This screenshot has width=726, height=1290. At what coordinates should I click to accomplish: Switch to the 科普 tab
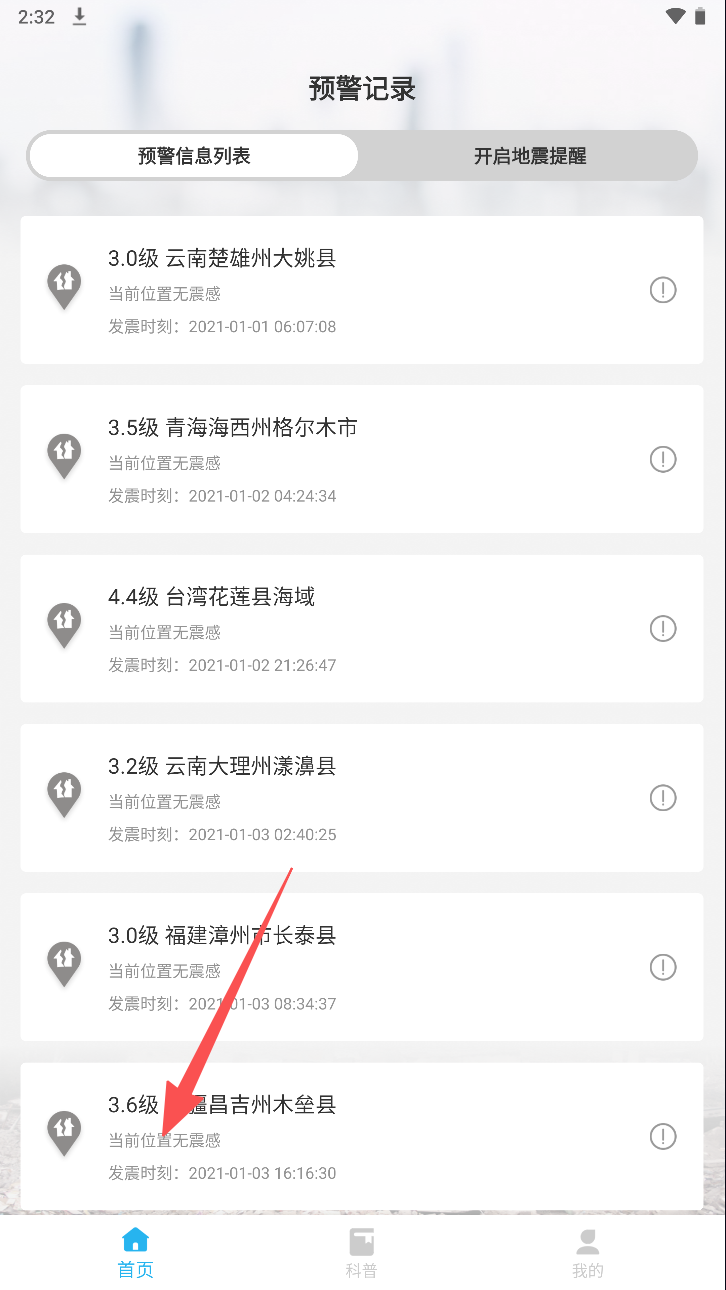(x=362, y=1253)
